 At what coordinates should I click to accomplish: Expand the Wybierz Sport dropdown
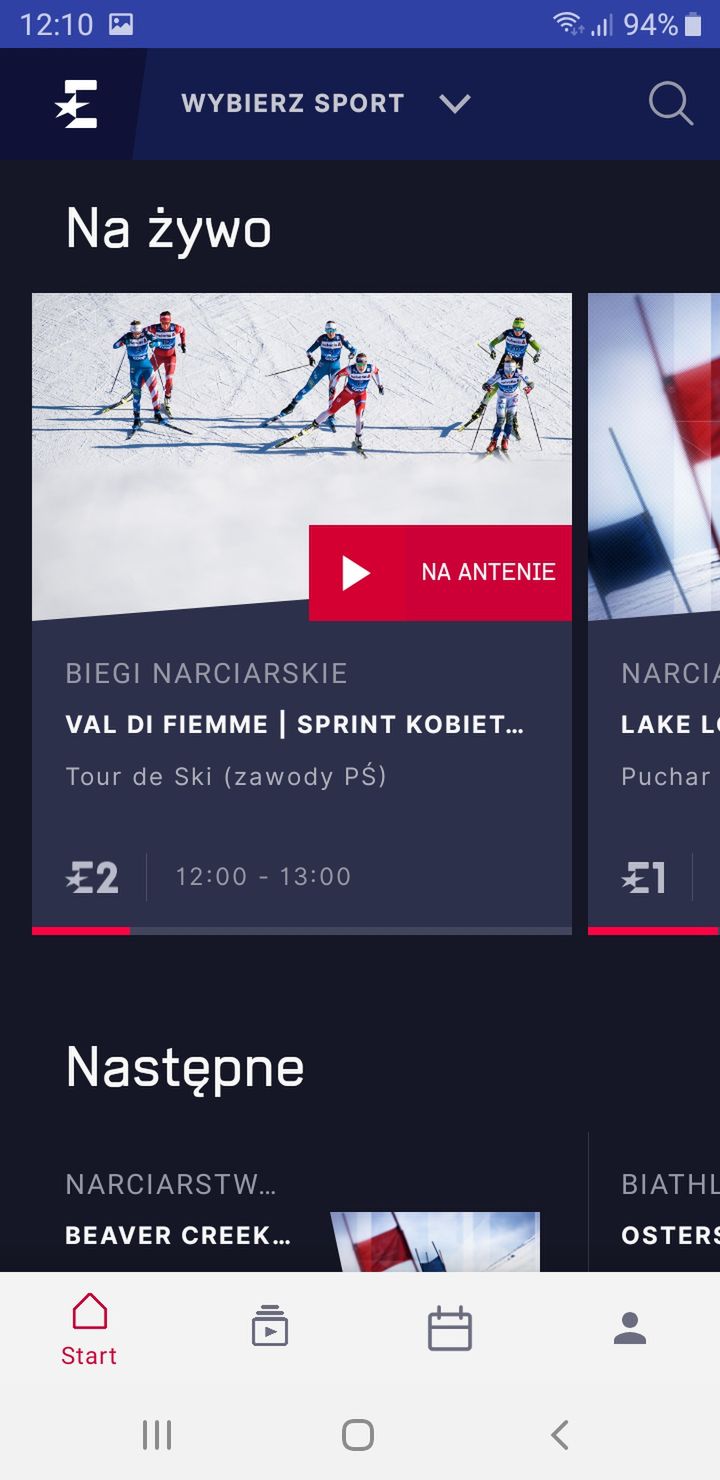[326, 103]
